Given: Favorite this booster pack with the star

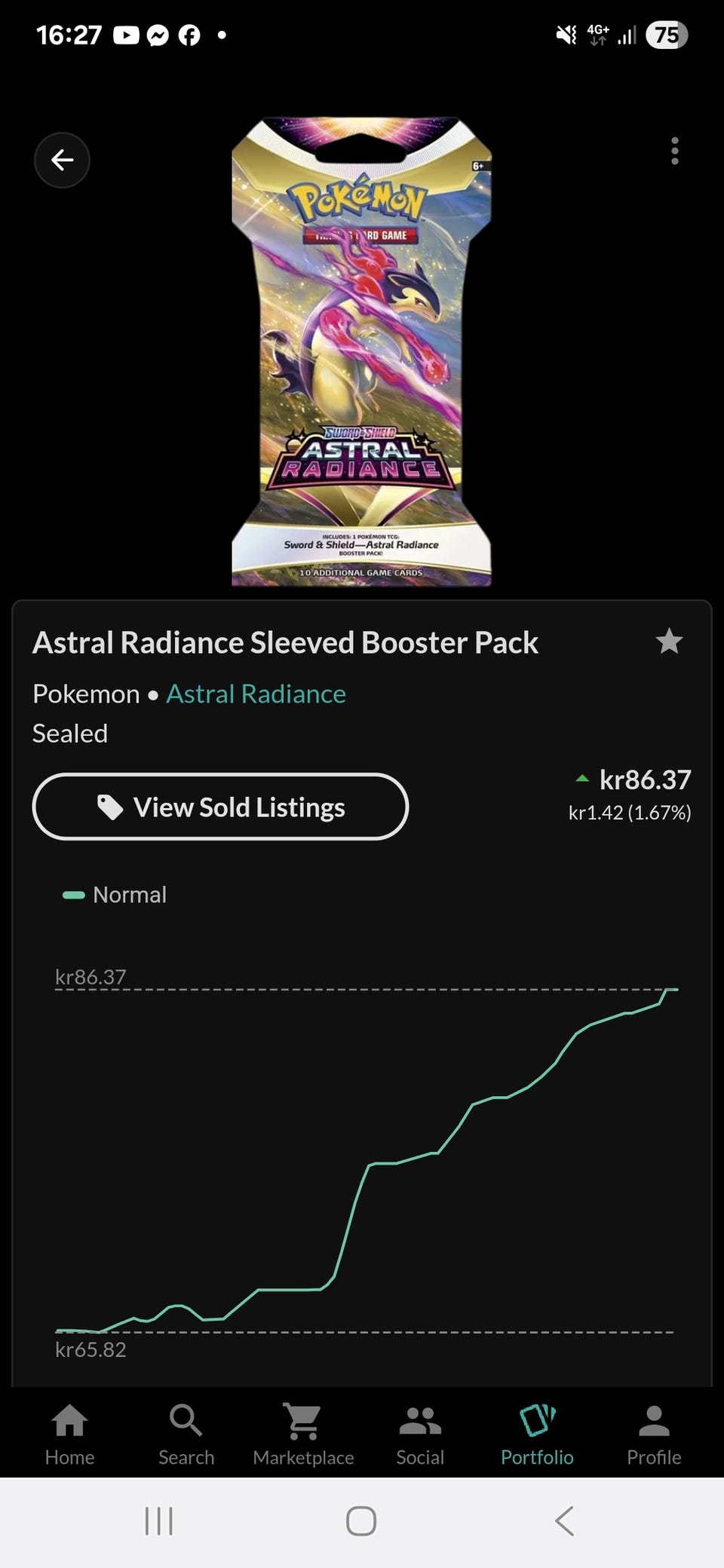Looking at the screenshot, I should [x=669, y=642].
